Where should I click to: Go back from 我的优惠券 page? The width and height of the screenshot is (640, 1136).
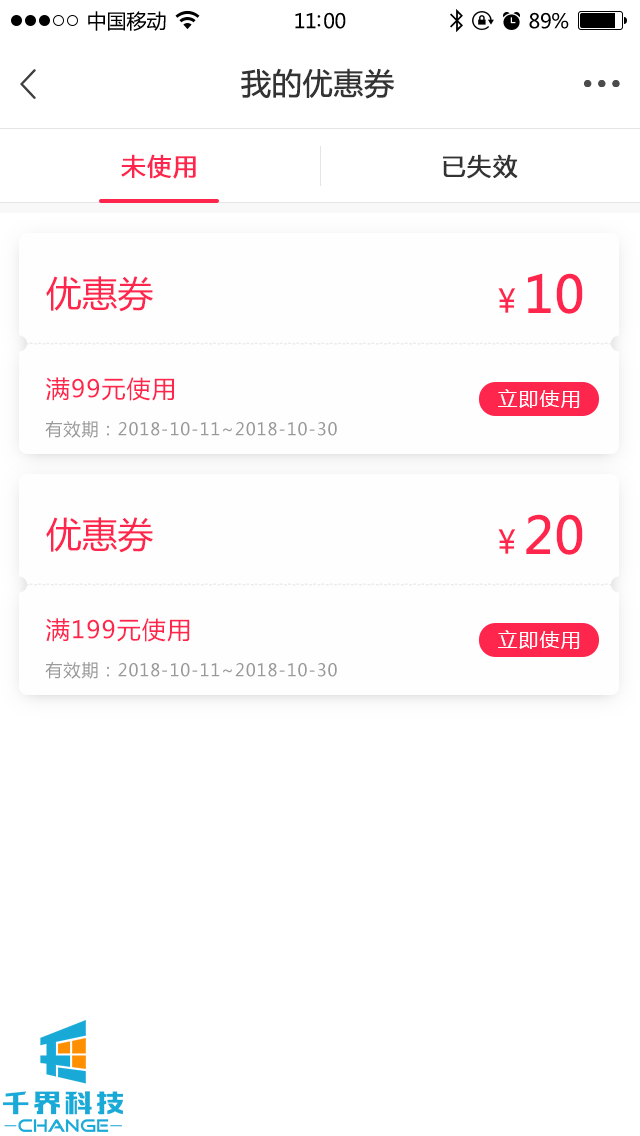pyautogui.click(x=28, y=84)
